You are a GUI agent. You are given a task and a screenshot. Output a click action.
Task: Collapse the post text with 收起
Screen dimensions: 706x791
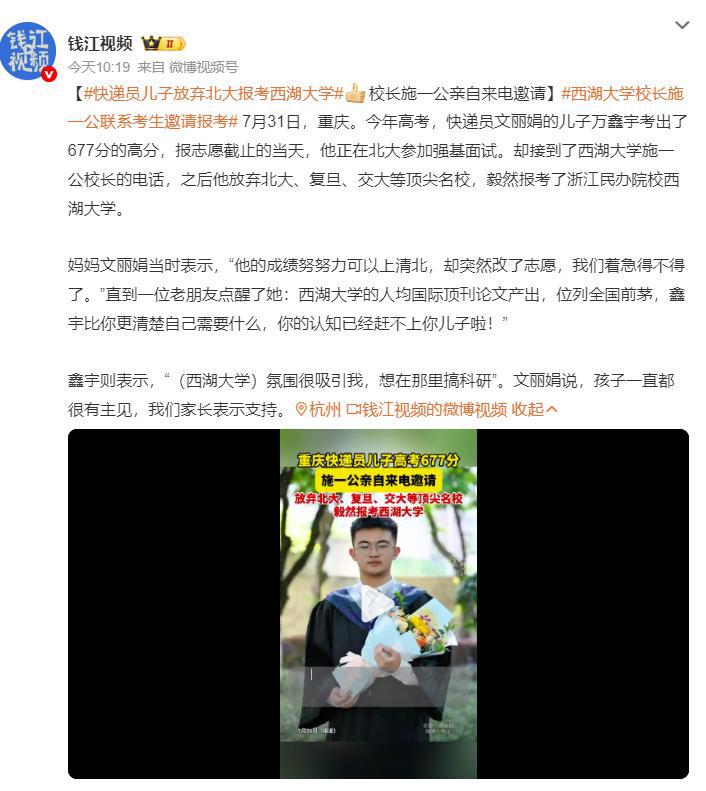(534, 409)
